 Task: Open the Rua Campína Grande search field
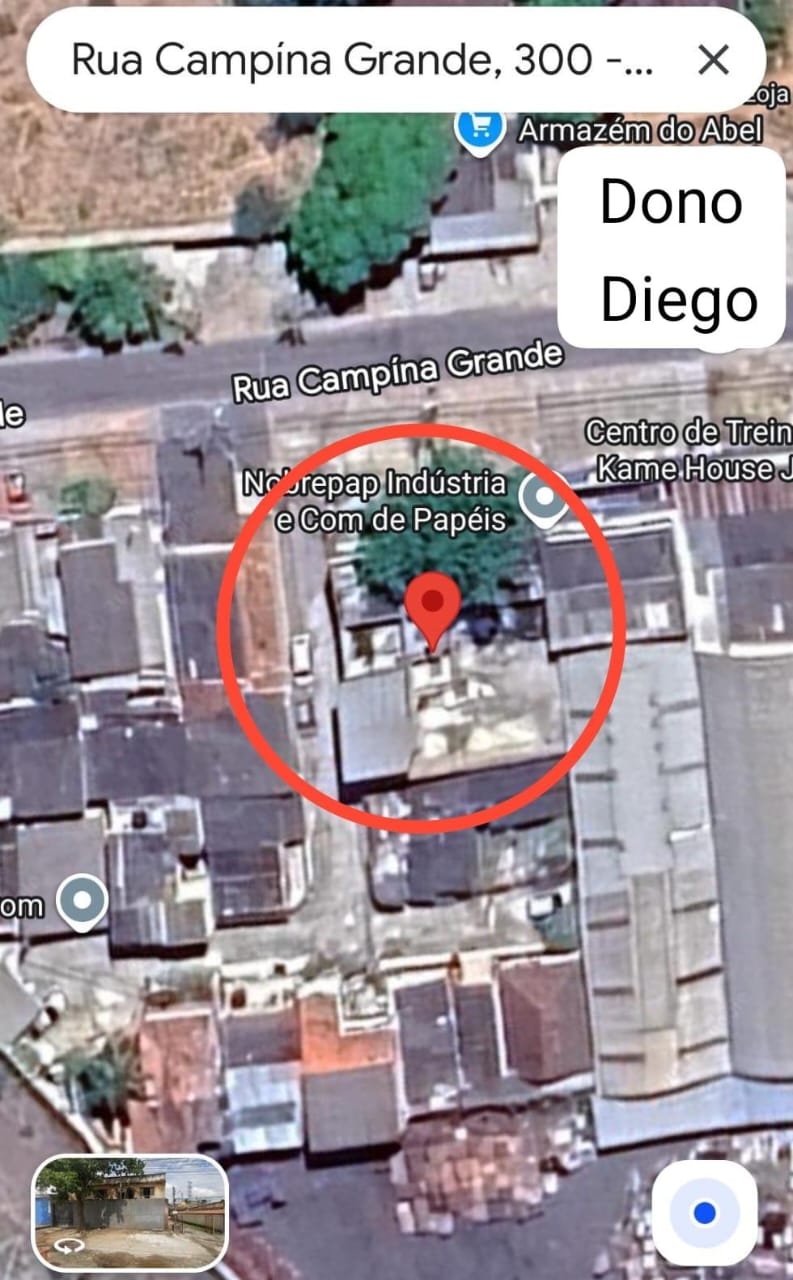(360, 61)
